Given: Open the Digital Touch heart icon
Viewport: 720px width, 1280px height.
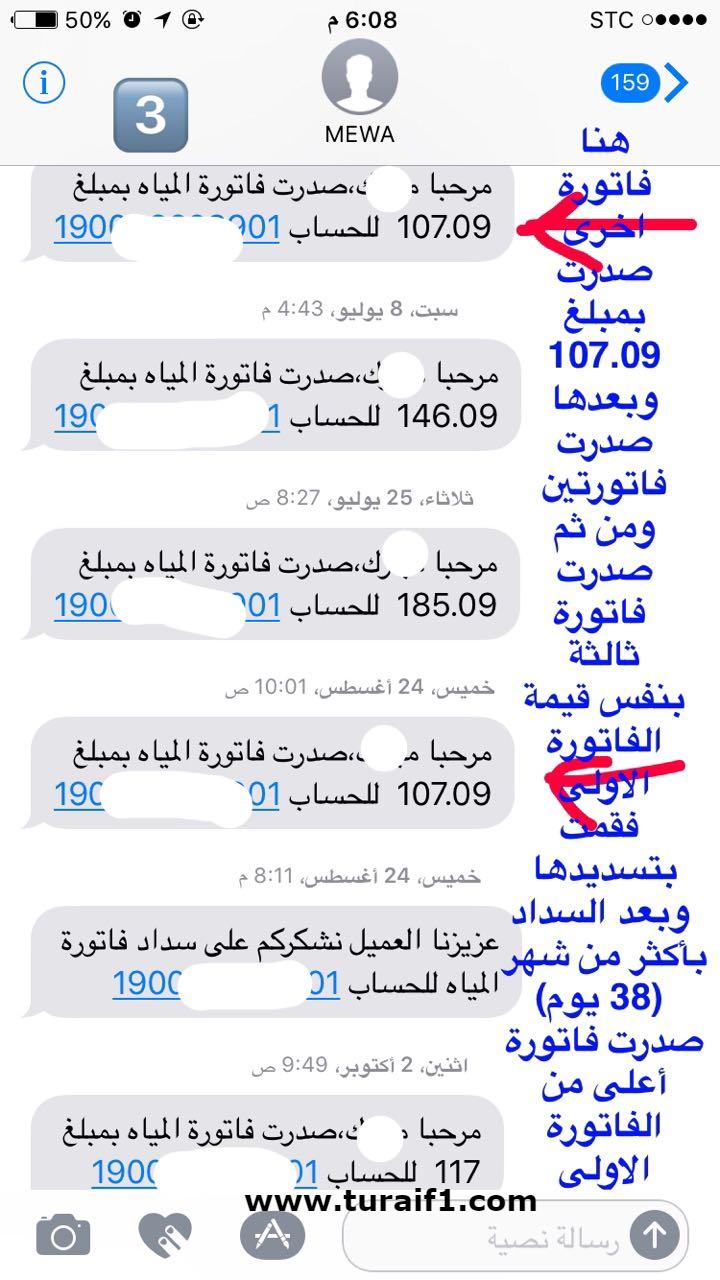Looking at the screenshot, I should click(165, 1237).
